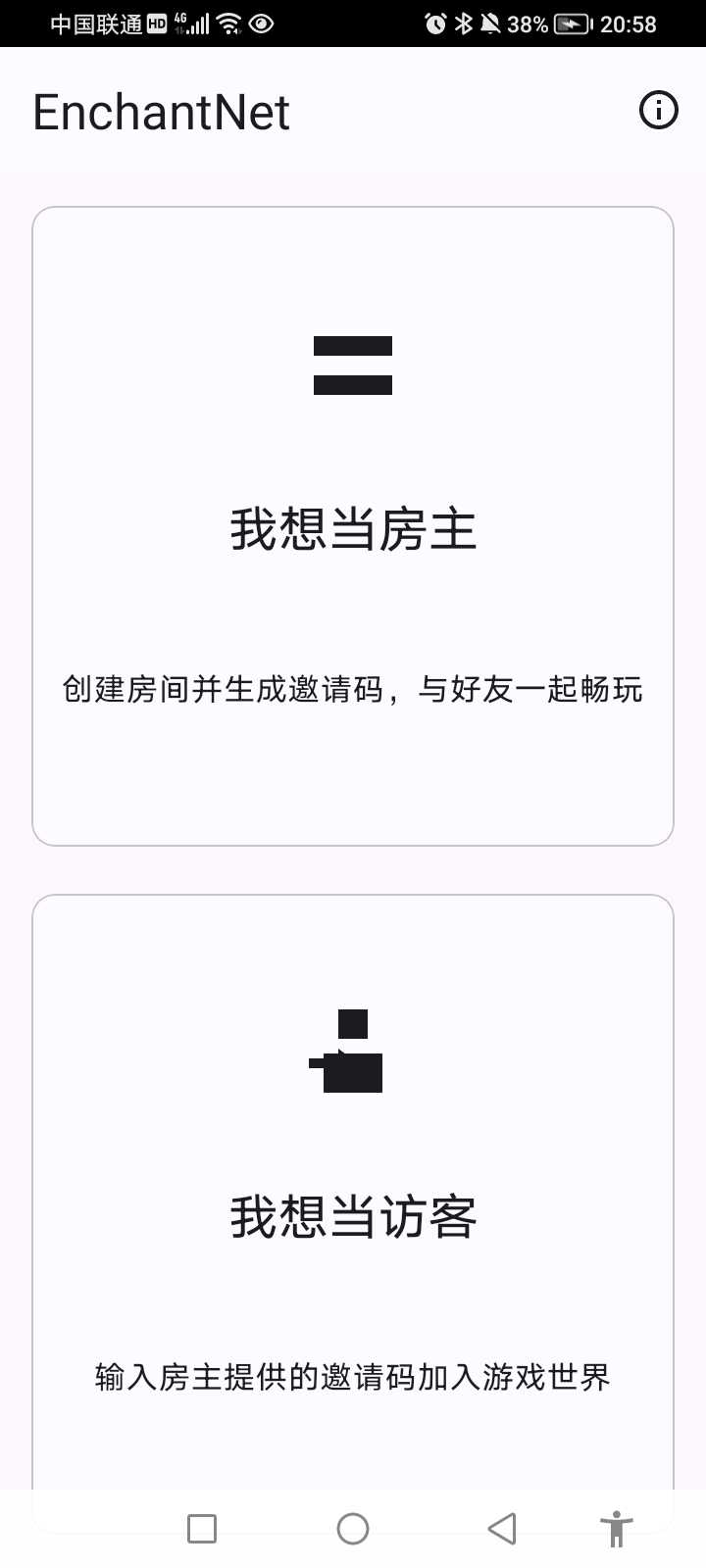
Task: Open the info icon in the app bar
Action: click(x=658, y=110)
